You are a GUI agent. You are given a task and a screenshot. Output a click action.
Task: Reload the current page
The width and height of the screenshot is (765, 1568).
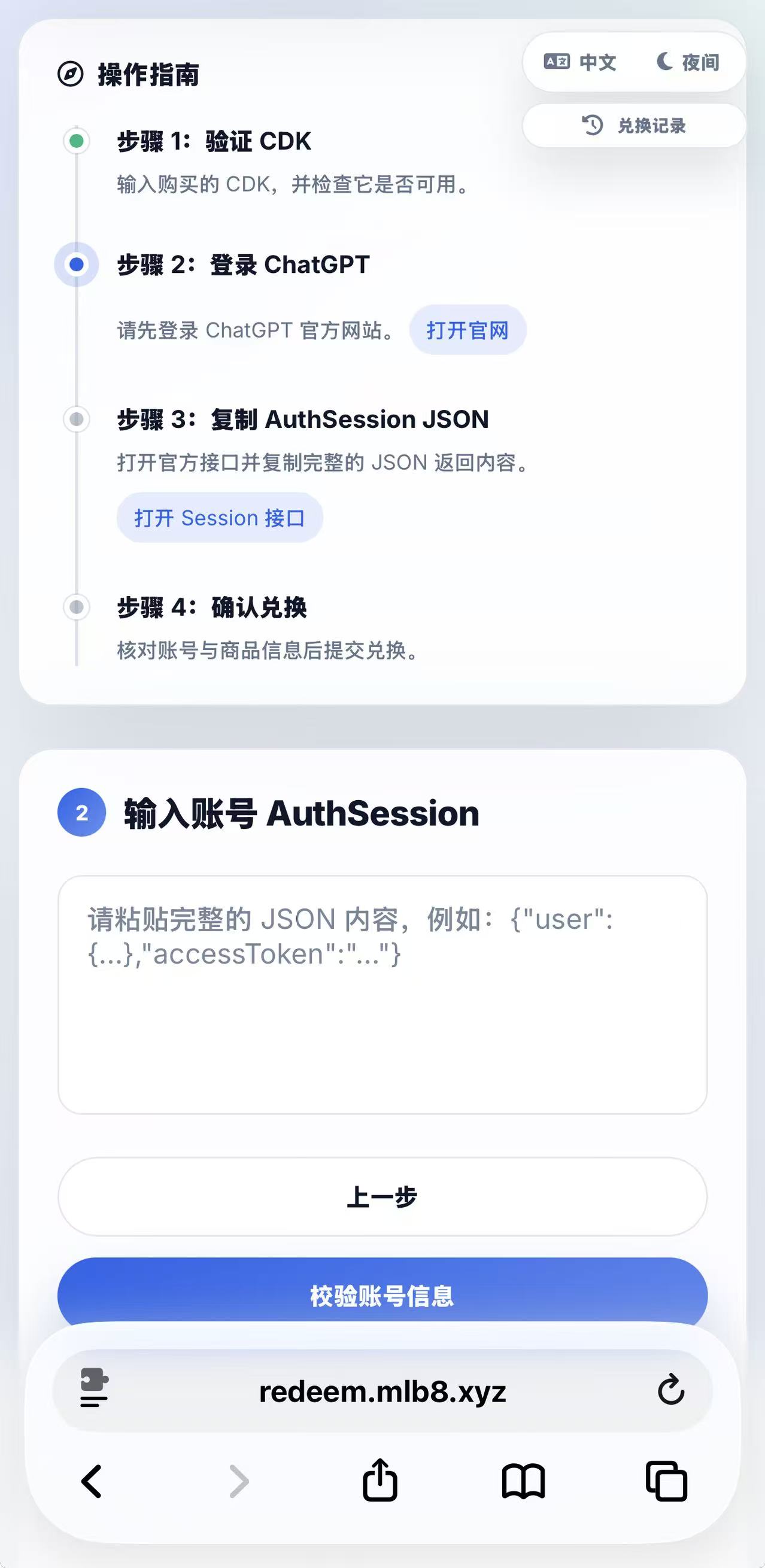pos(670,1390)
